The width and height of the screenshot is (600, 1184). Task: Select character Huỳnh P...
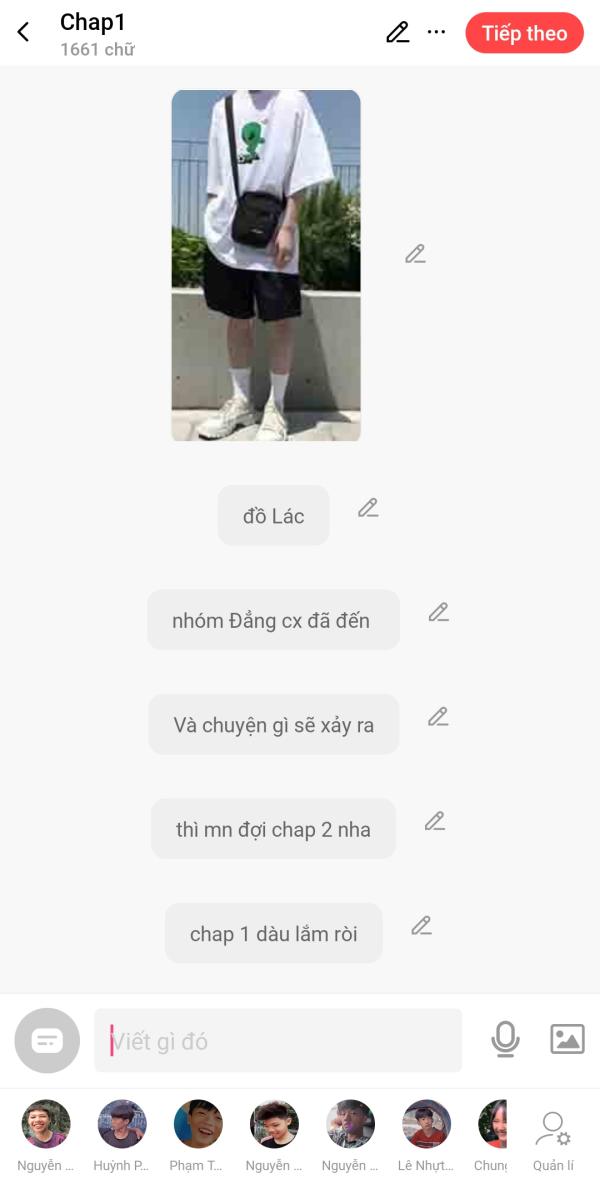(122, 1126)
